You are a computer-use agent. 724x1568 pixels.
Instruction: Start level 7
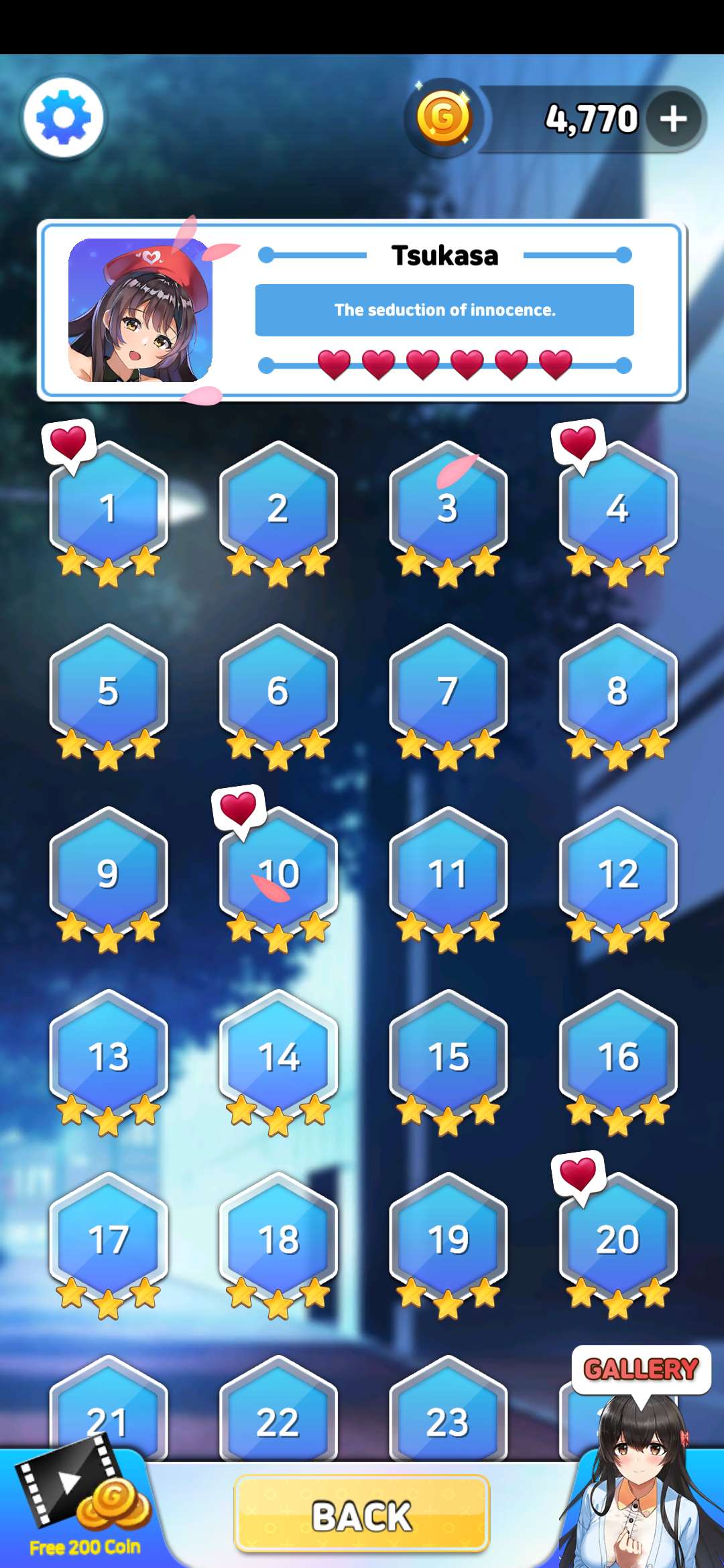[x=447, y=692]
